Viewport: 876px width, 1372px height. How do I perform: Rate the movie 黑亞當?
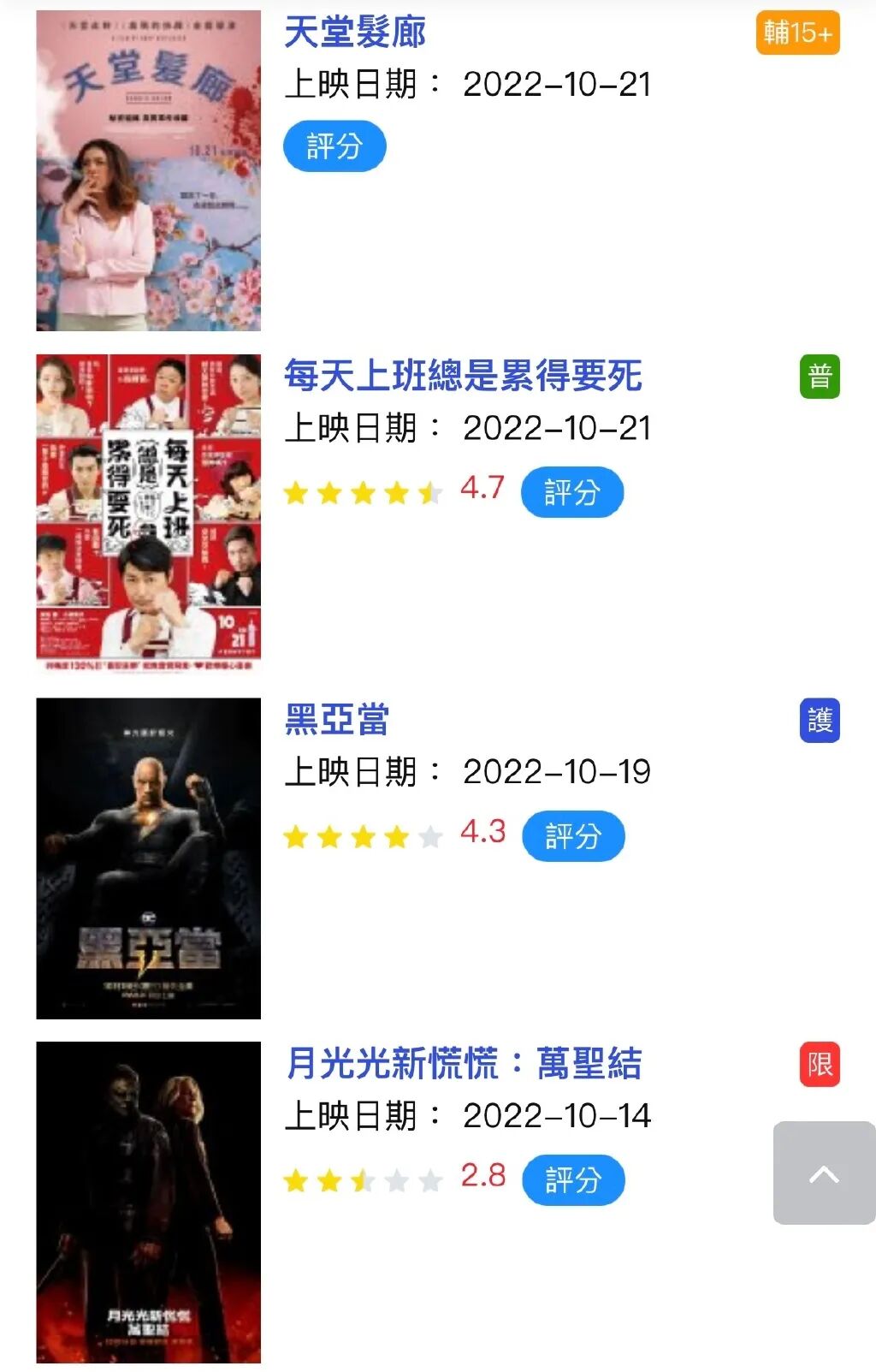point(572,836)
